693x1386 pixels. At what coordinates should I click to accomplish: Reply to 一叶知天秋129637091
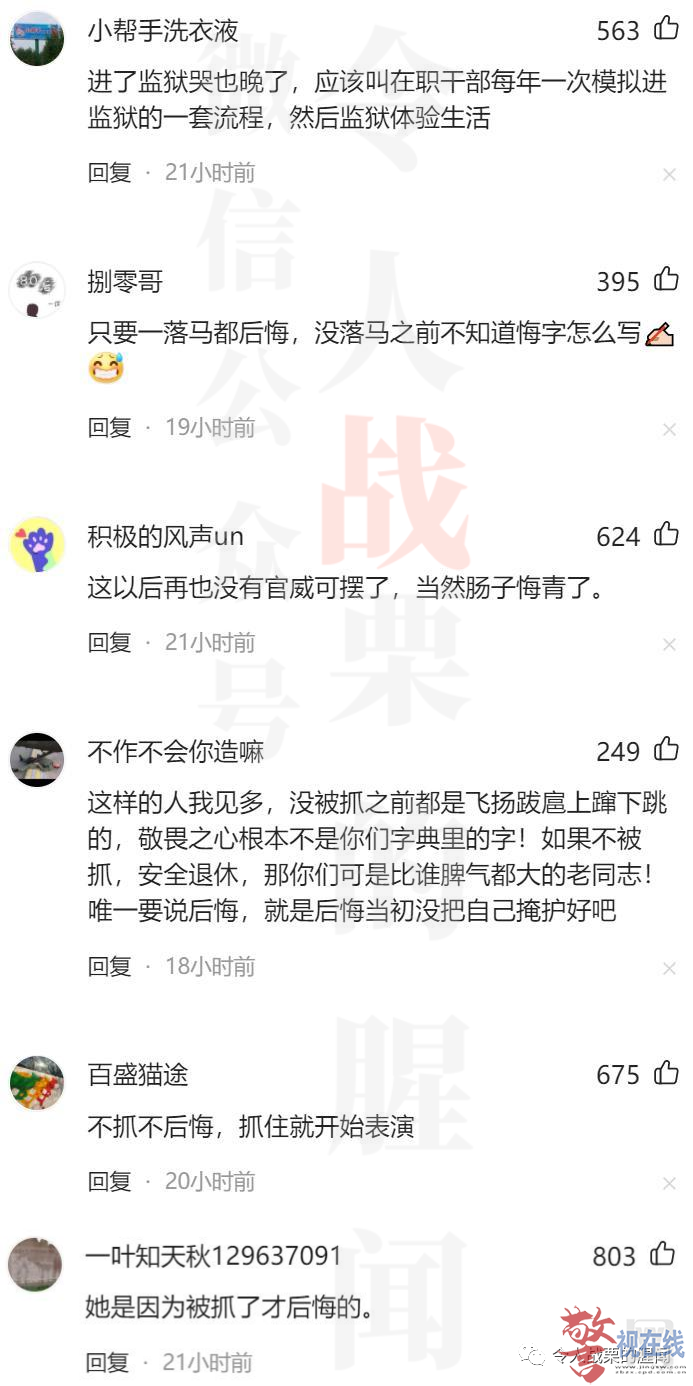click(x=107, y=1361)
